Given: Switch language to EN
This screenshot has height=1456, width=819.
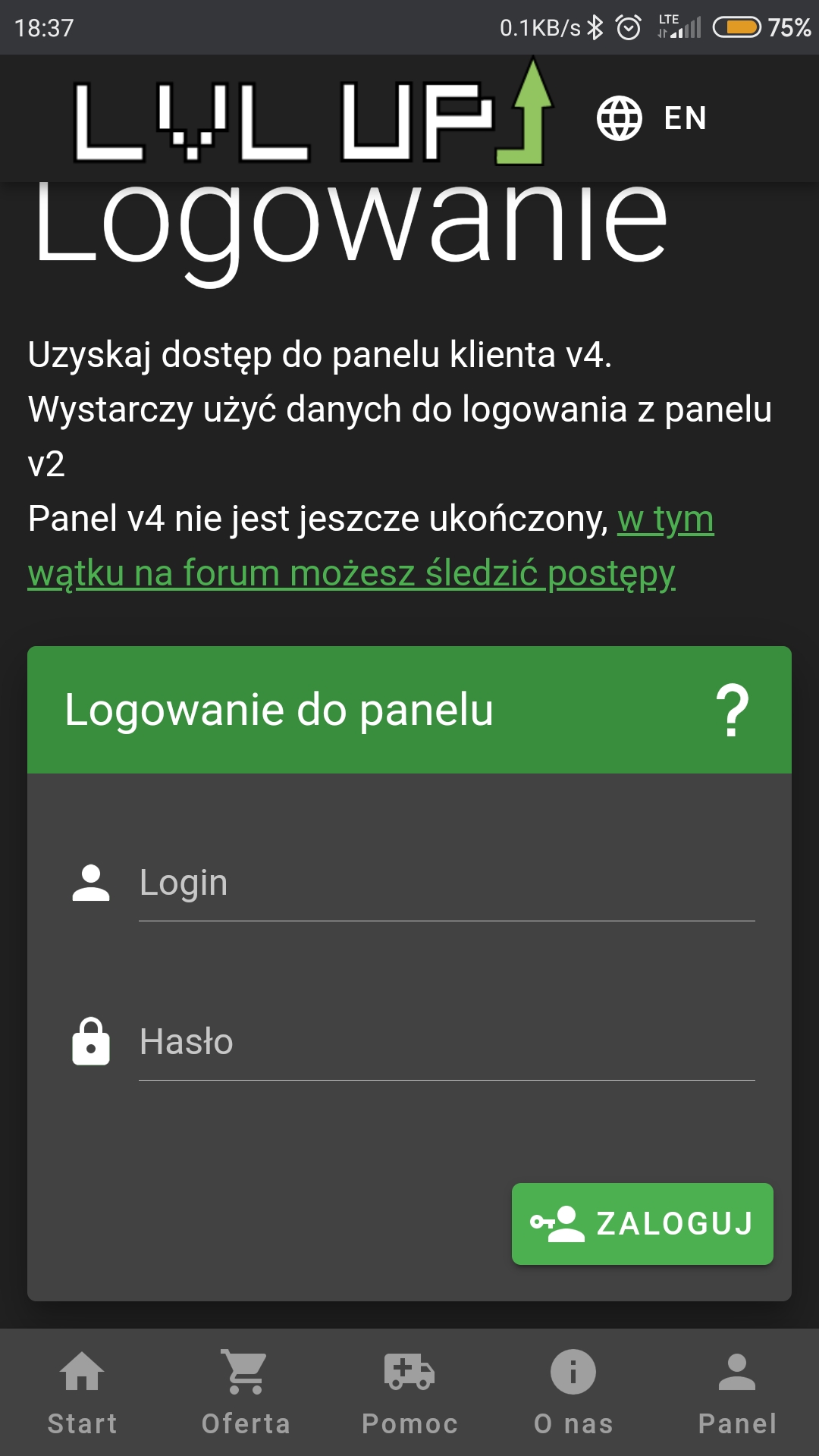Looking at the screenshot, I should tap(652, 118).
